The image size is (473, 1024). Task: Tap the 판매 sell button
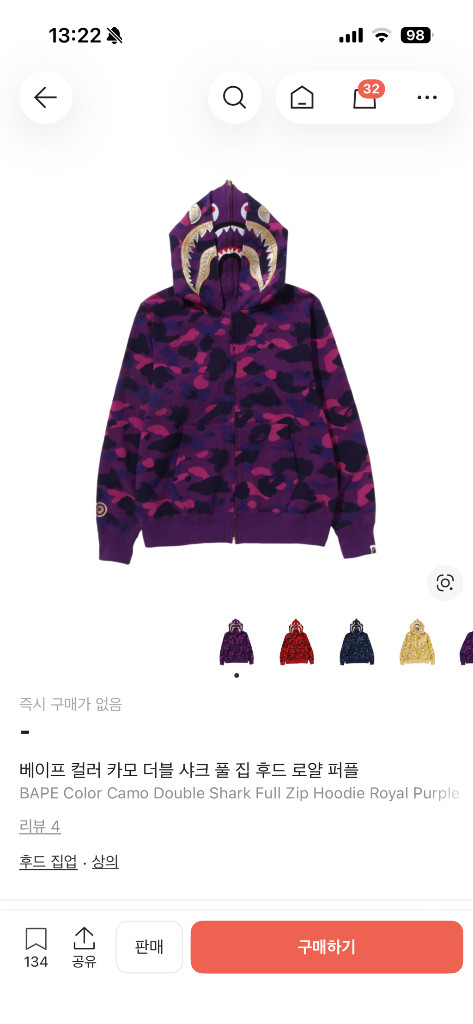point(150,947)
